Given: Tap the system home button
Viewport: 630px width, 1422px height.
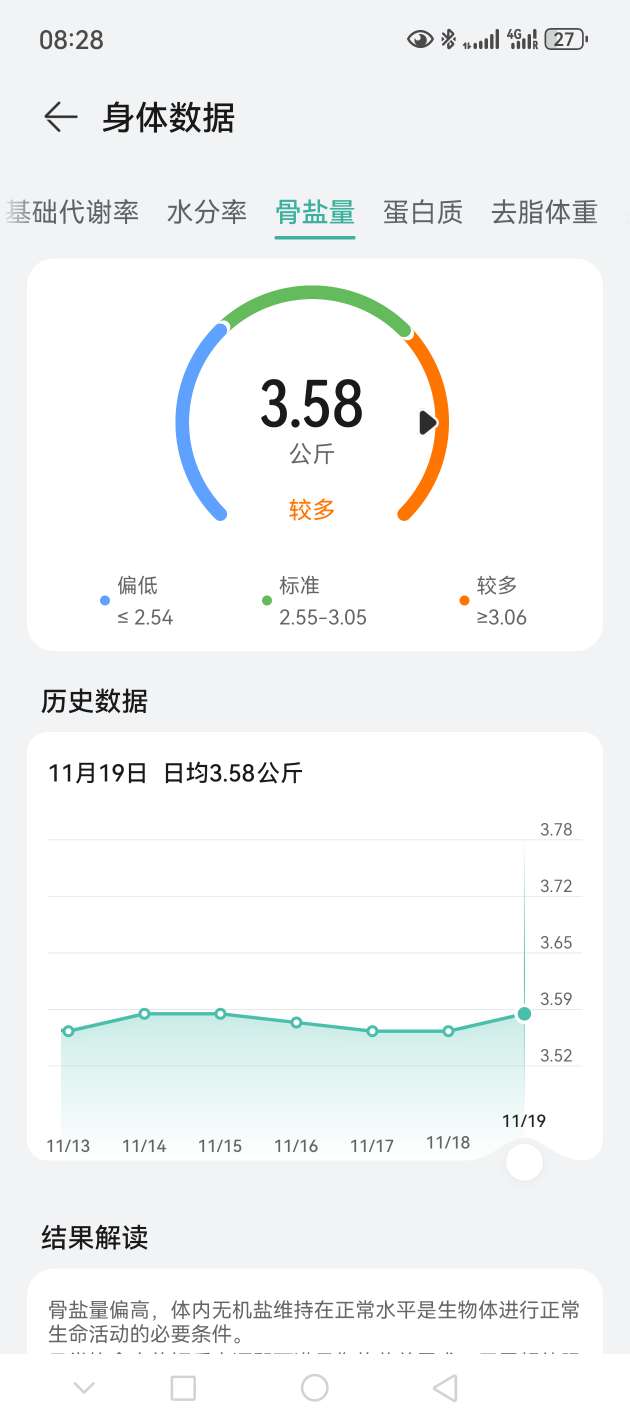Looking at the screenshot, I should 315,1387.
